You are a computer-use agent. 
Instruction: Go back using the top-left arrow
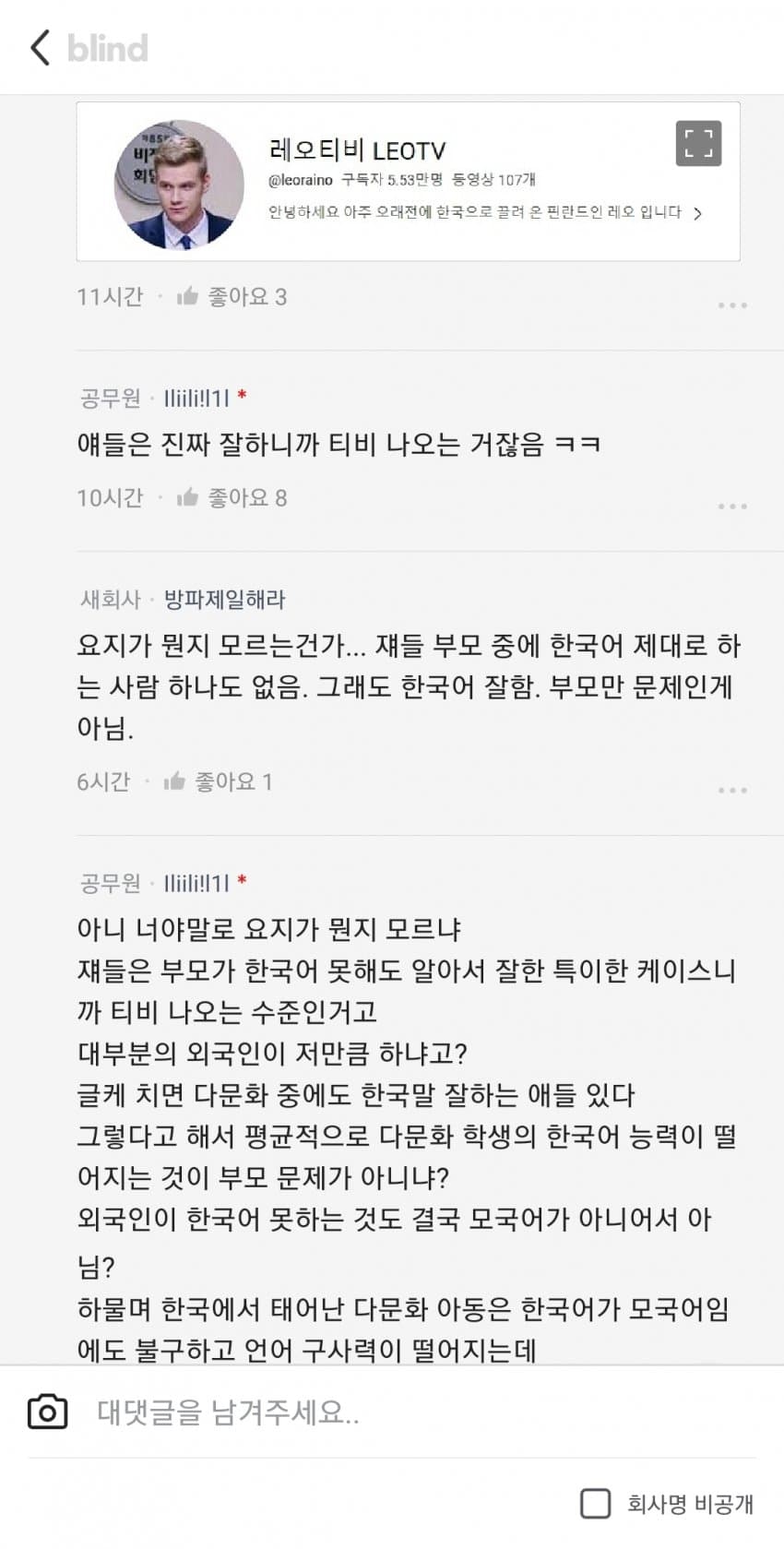click(40, 48)
